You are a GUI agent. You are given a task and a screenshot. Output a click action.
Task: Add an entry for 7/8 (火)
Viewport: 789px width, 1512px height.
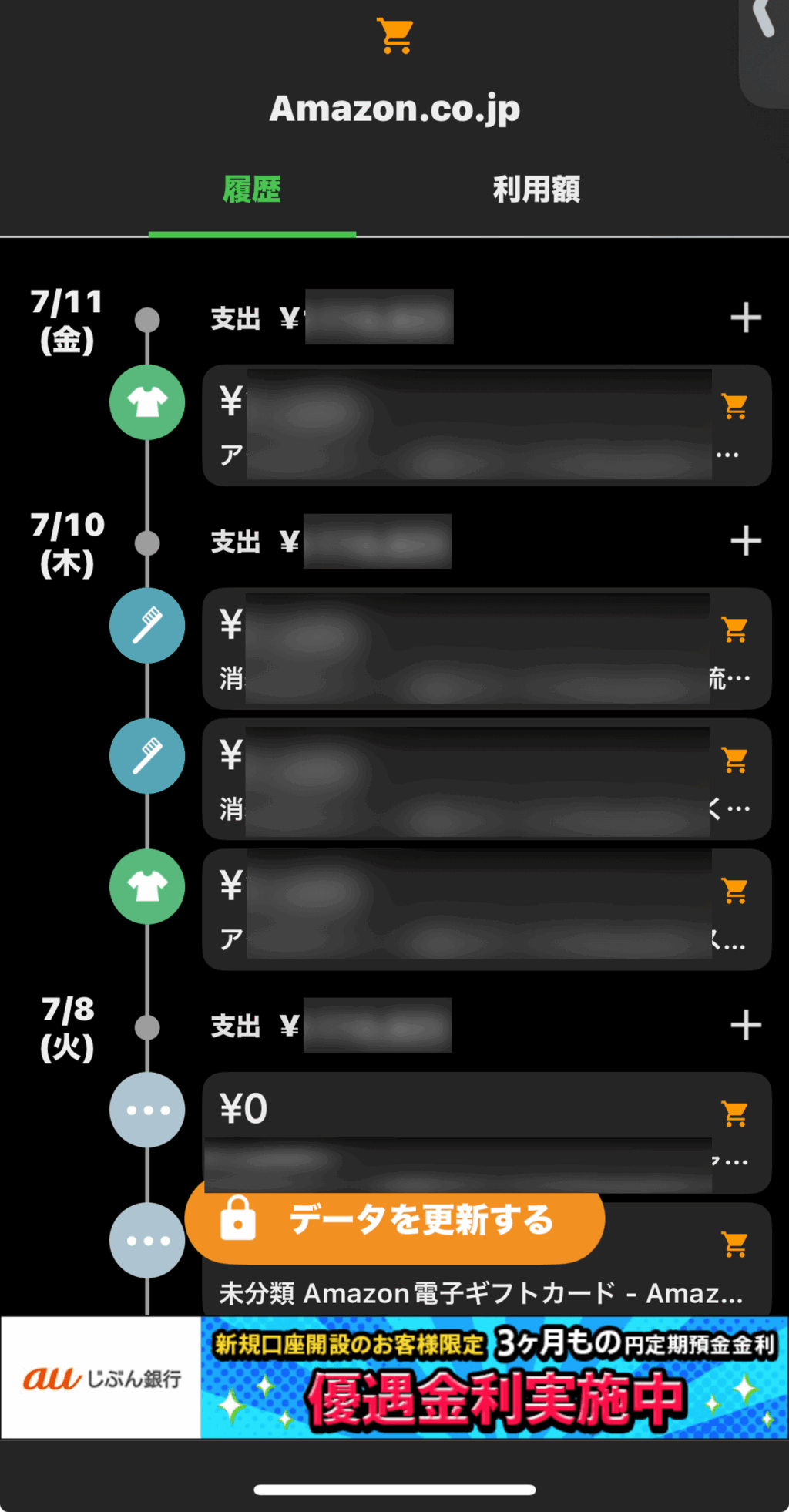click(x=745, y=1025)
